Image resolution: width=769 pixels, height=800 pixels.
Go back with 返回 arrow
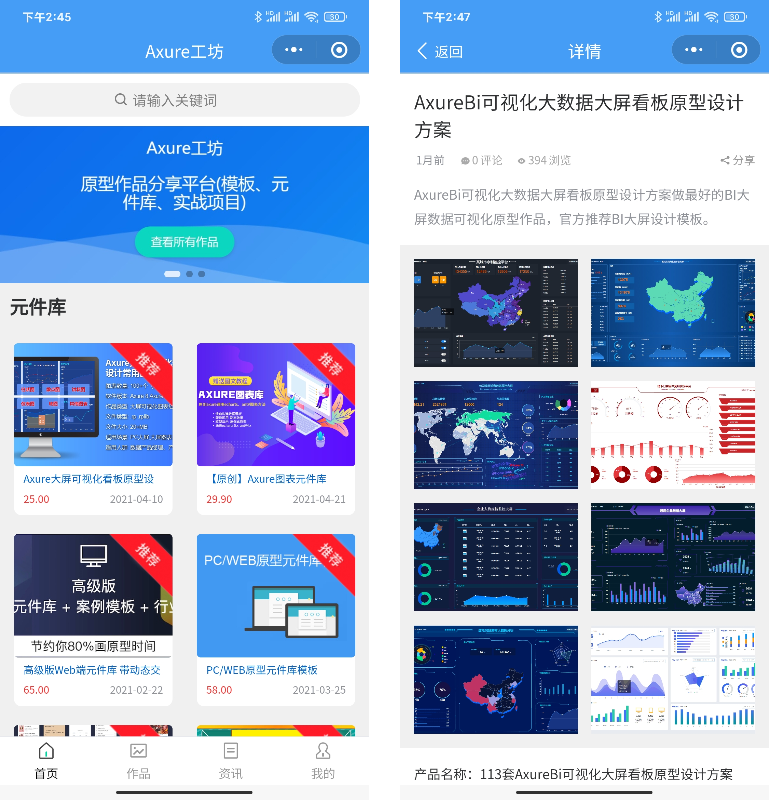coord(440,52)
